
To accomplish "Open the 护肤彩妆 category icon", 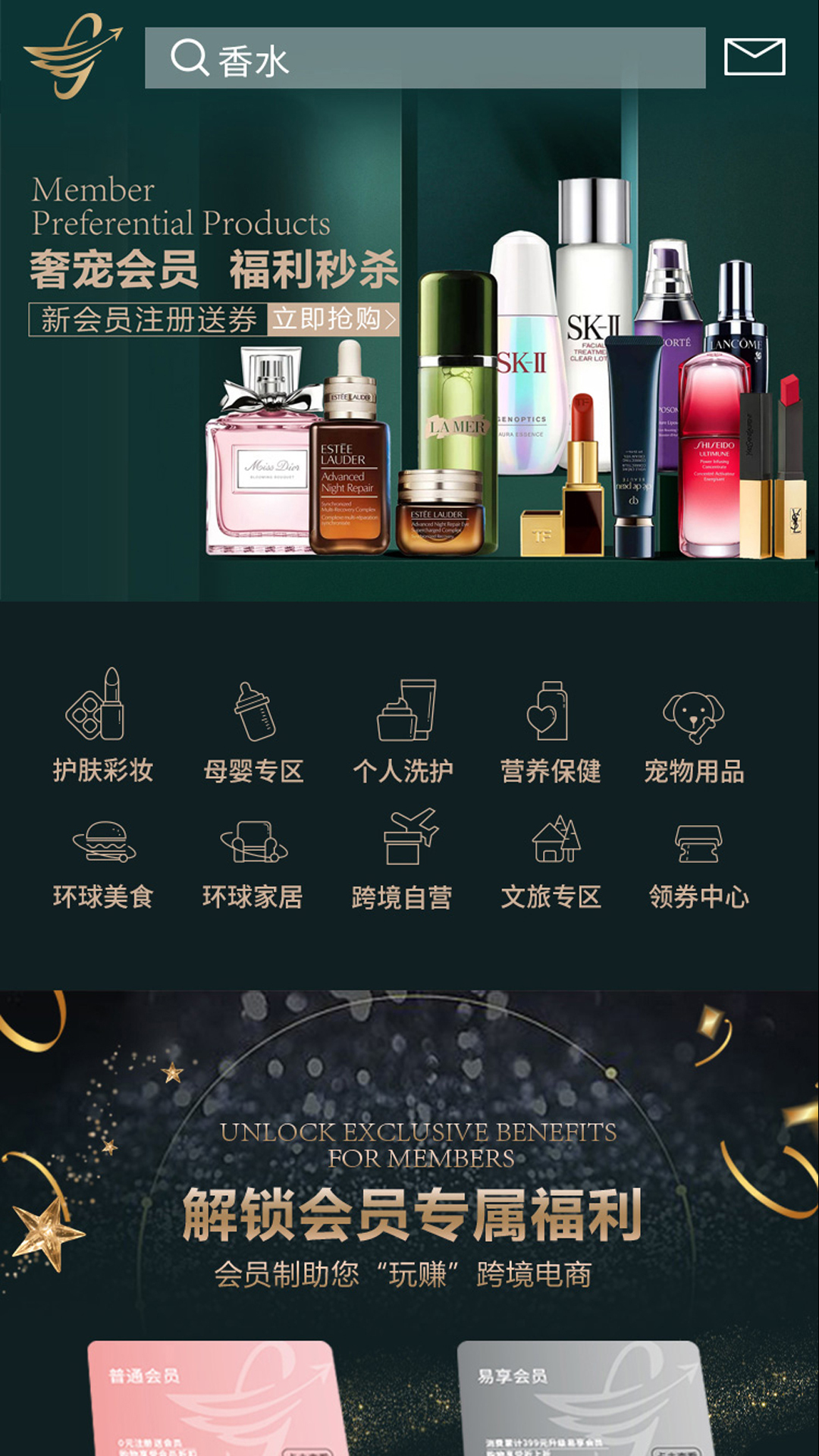I will click(104, 715).
